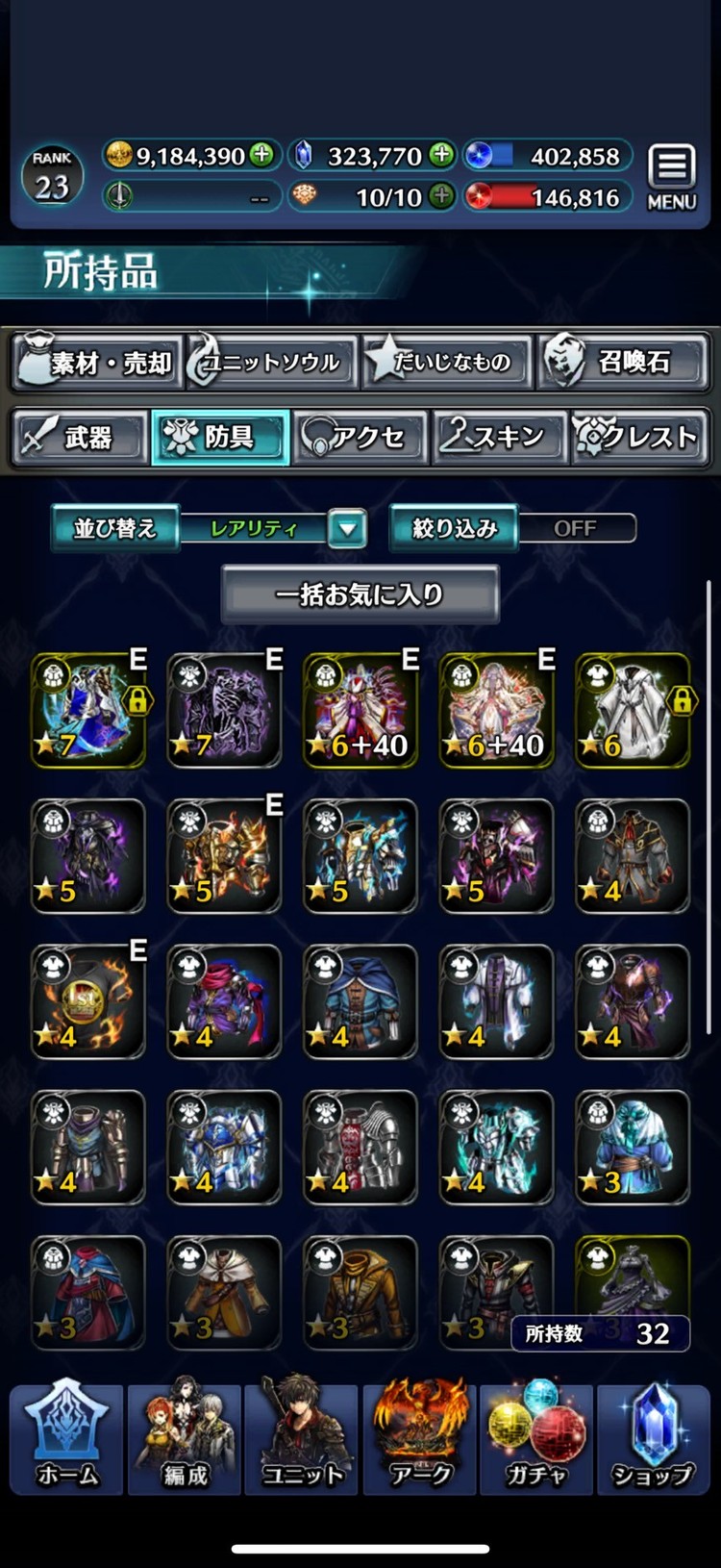The height and width of the screenshot is (1568, 721).
Task: Open the MENU button
Action: click(671, 178)
